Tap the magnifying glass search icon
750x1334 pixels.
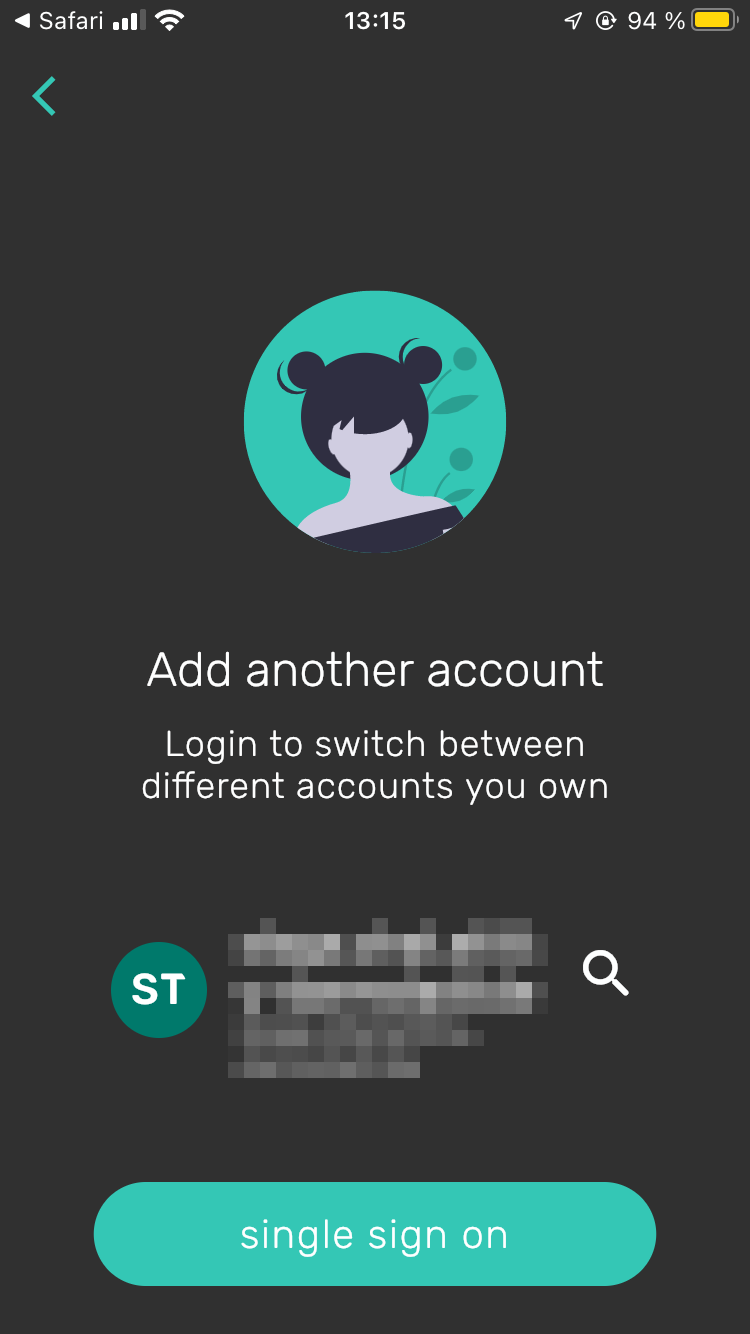(606, 973)
